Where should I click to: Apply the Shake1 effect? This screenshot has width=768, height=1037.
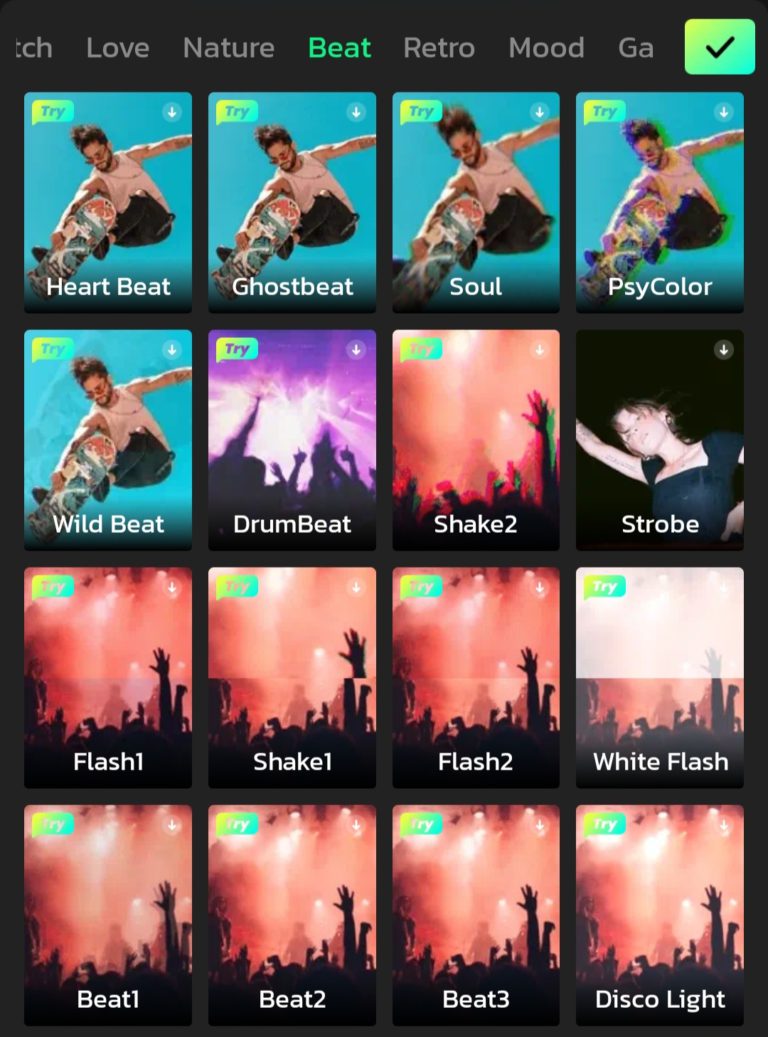point(292,676)
